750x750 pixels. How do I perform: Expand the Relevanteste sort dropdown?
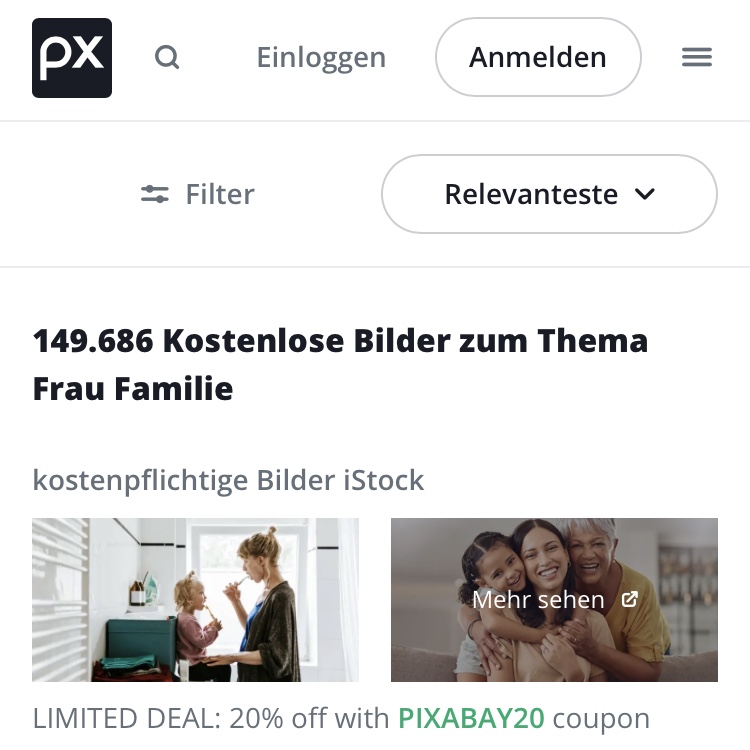pos(549,194)
